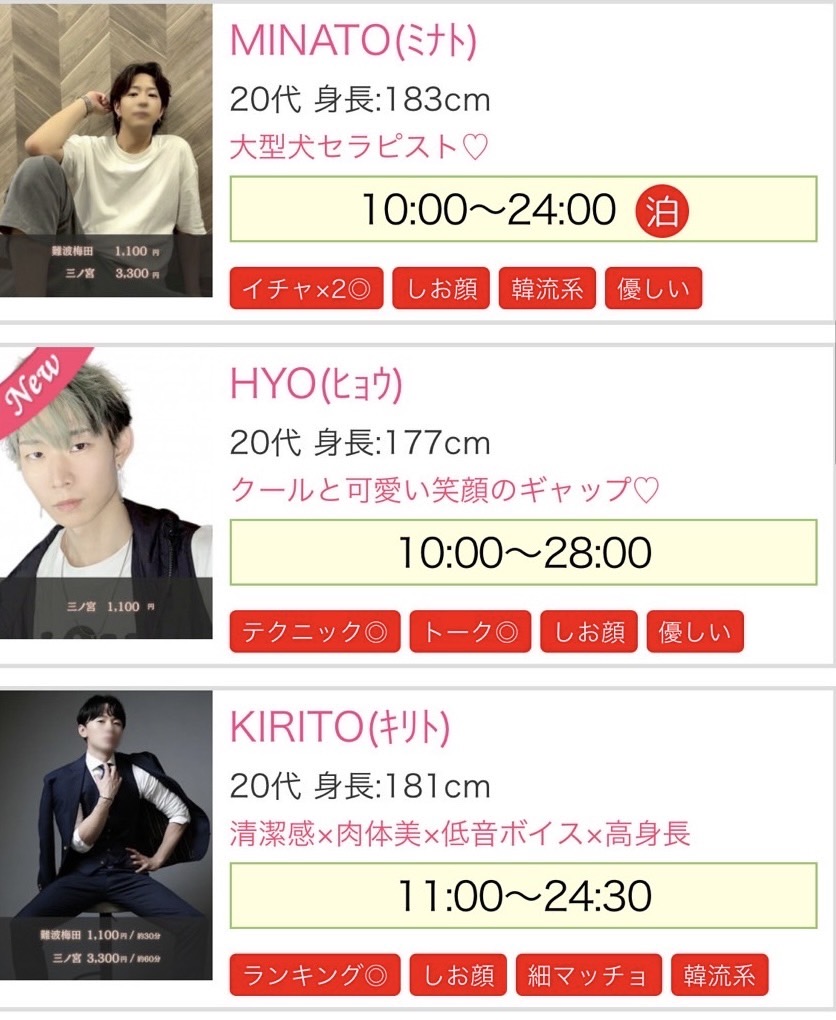Open KIRITO's profile photo

[x=106, y=836]
